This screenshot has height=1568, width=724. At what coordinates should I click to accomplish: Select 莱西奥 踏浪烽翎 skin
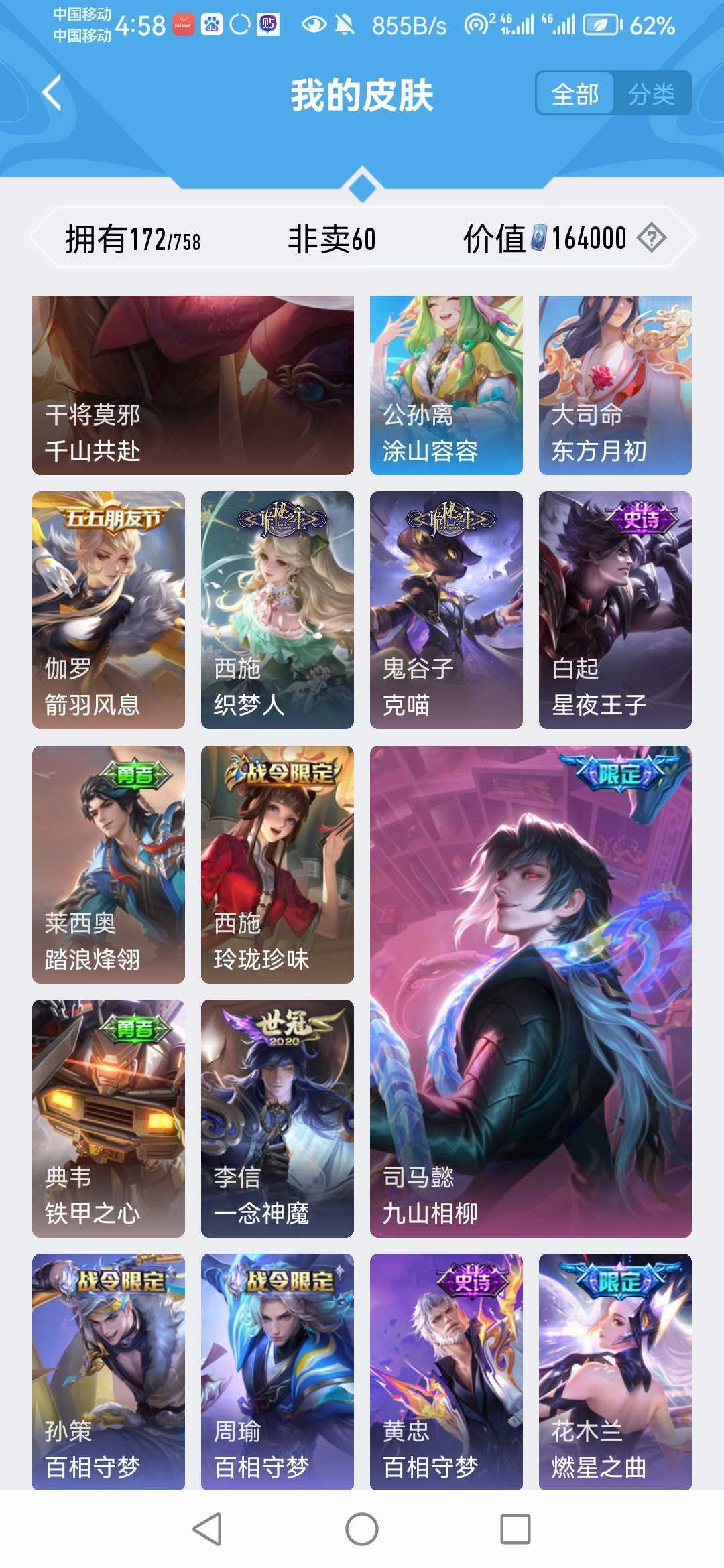tap(109, 864)
